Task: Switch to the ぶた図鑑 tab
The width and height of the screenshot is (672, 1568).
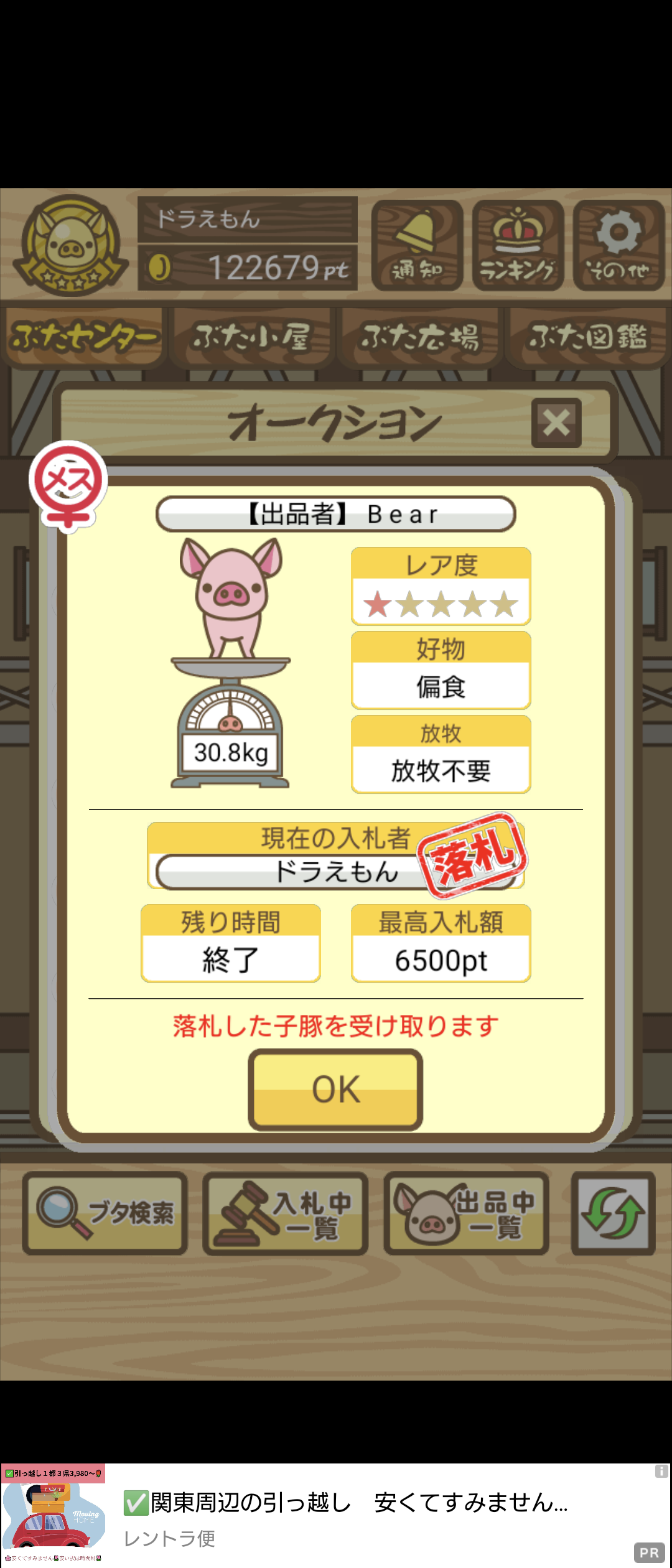Action: point(587,337)
